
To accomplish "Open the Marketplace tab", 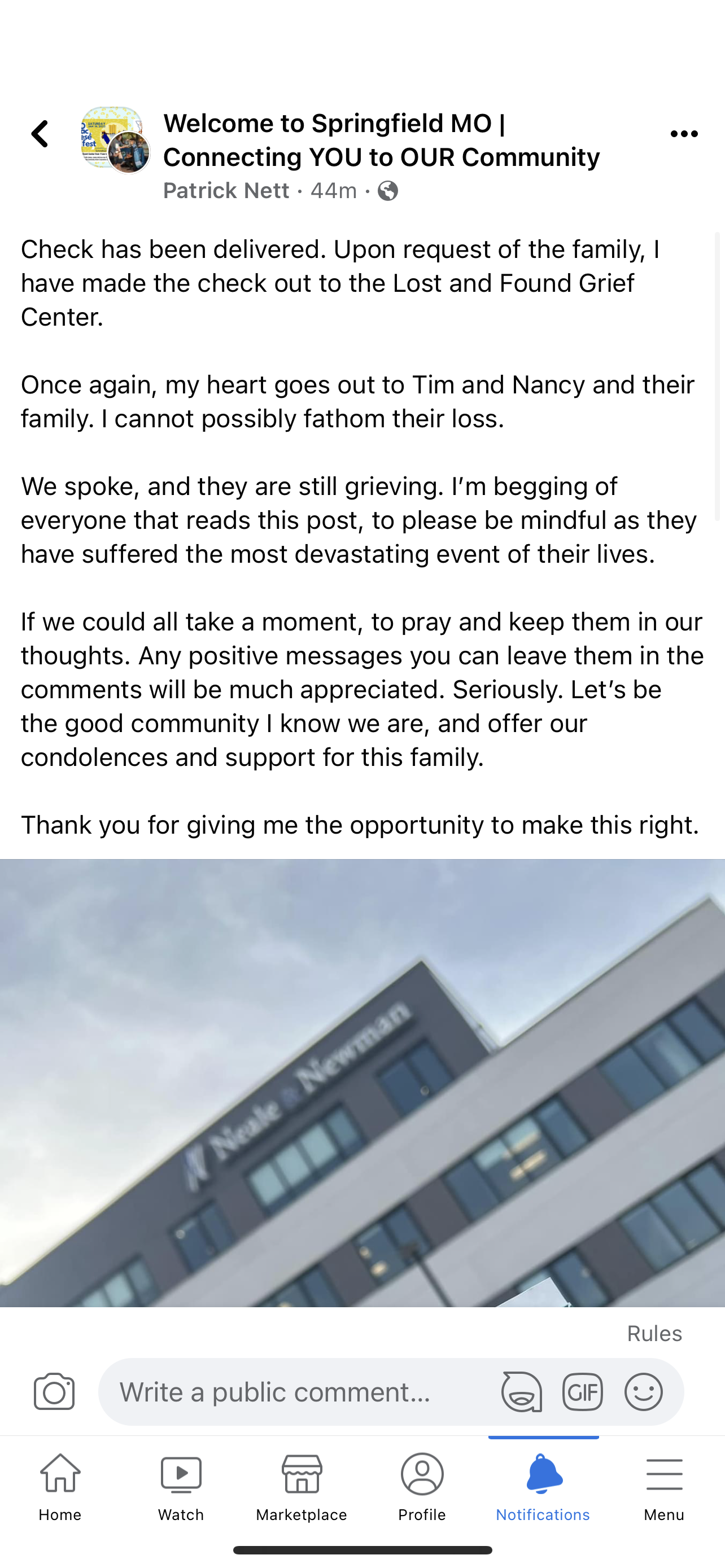I will (302, 1486).
